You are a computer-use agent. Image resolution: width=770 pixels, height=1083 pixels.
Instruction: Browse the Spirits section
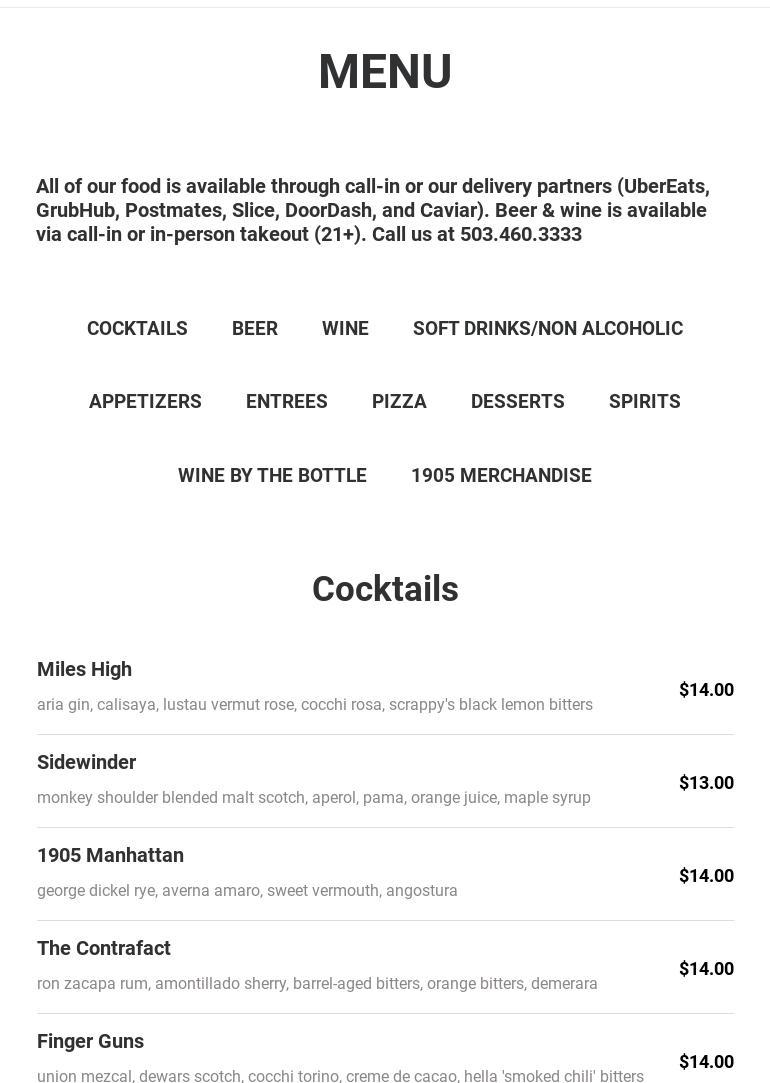[x=645, y=401]
